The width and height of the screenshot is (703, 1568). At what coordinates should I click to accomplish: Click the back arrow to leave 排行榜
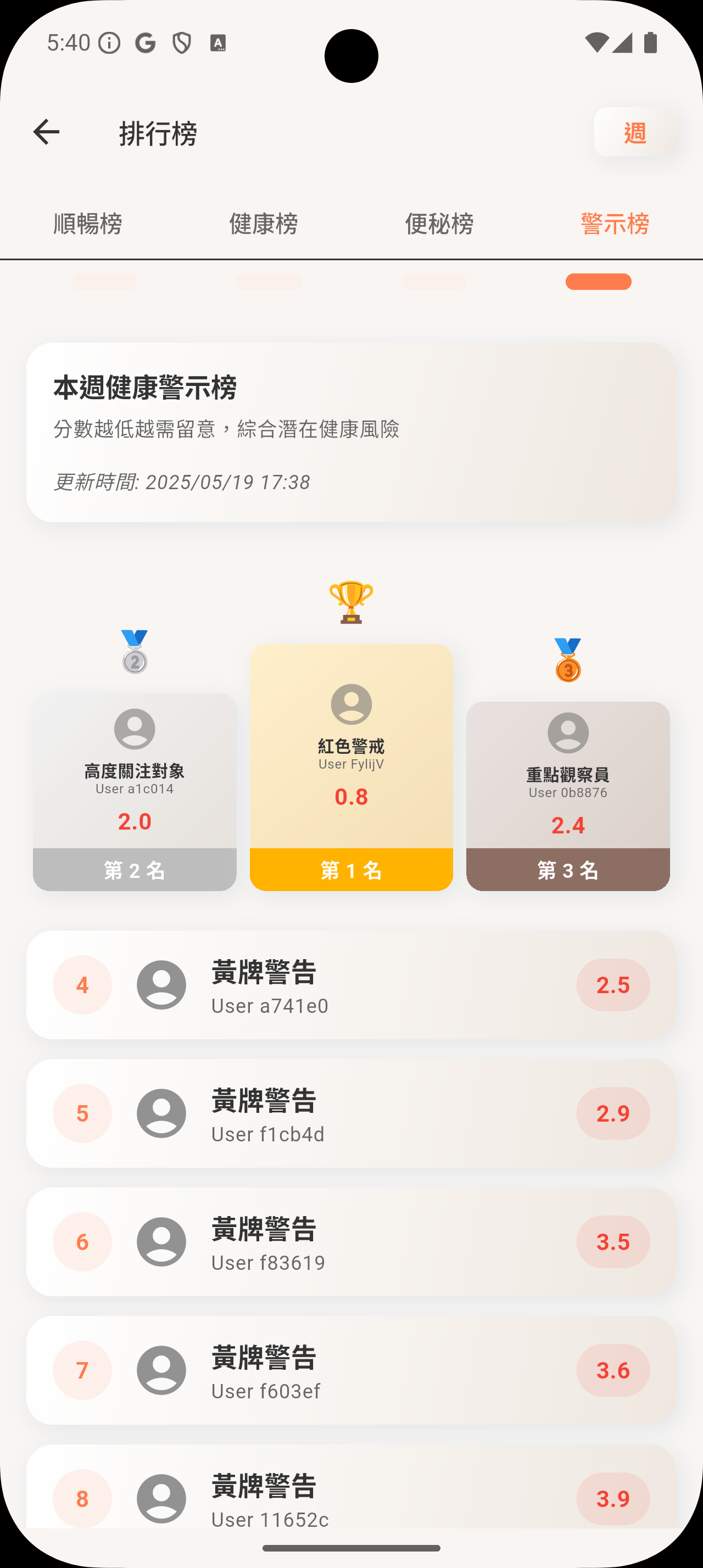[x=46, y=133]
